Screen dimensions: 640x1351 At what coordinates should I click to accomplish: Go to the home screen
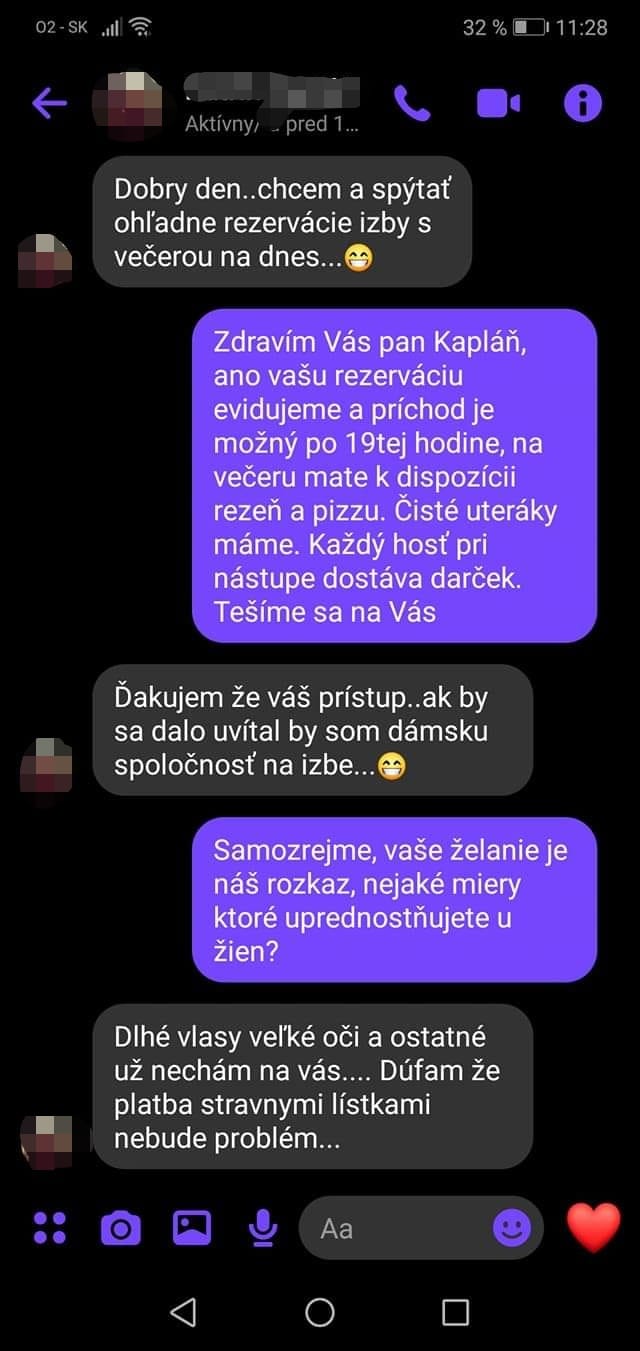tap(320, 1312)
